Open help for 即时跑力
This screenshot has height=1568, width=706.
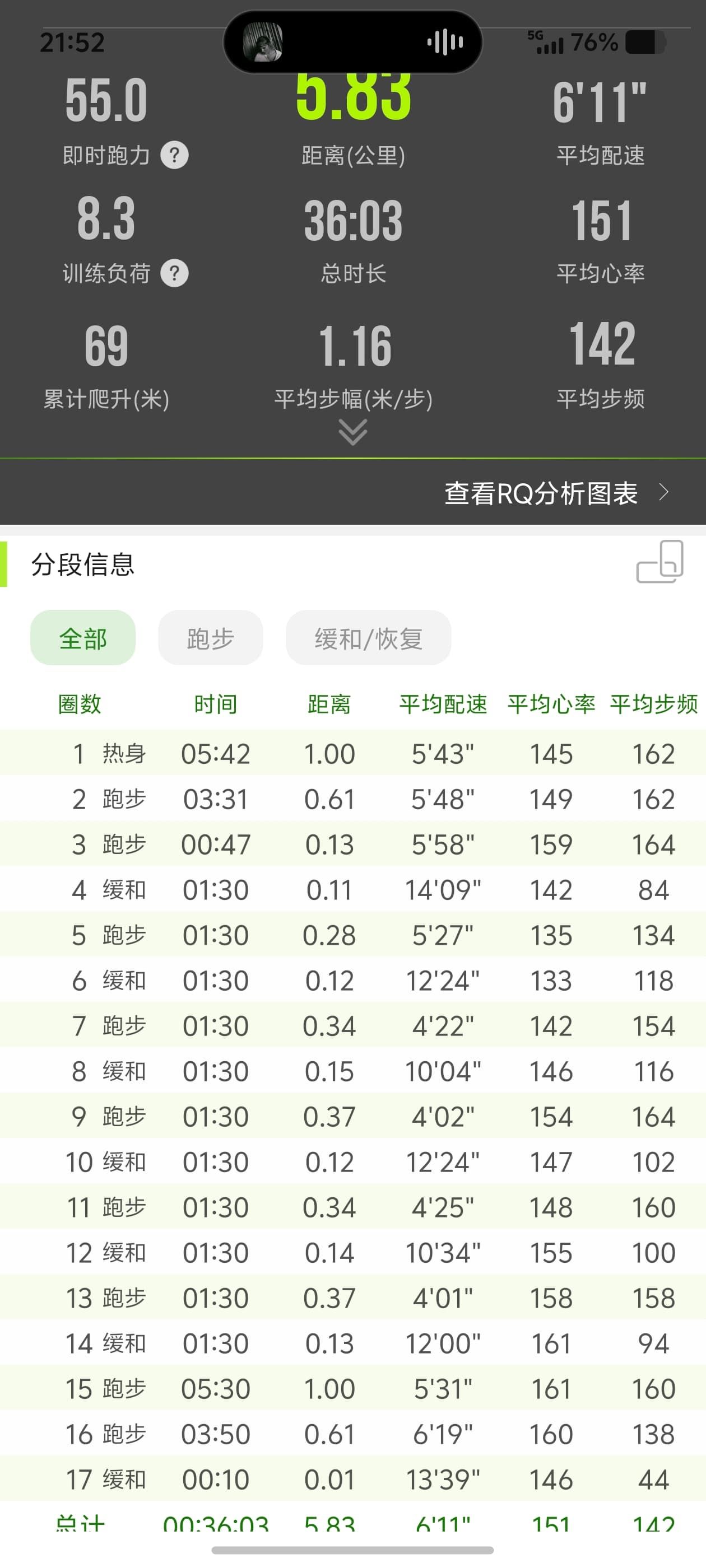pyautogui.click(x=174, y=155)
